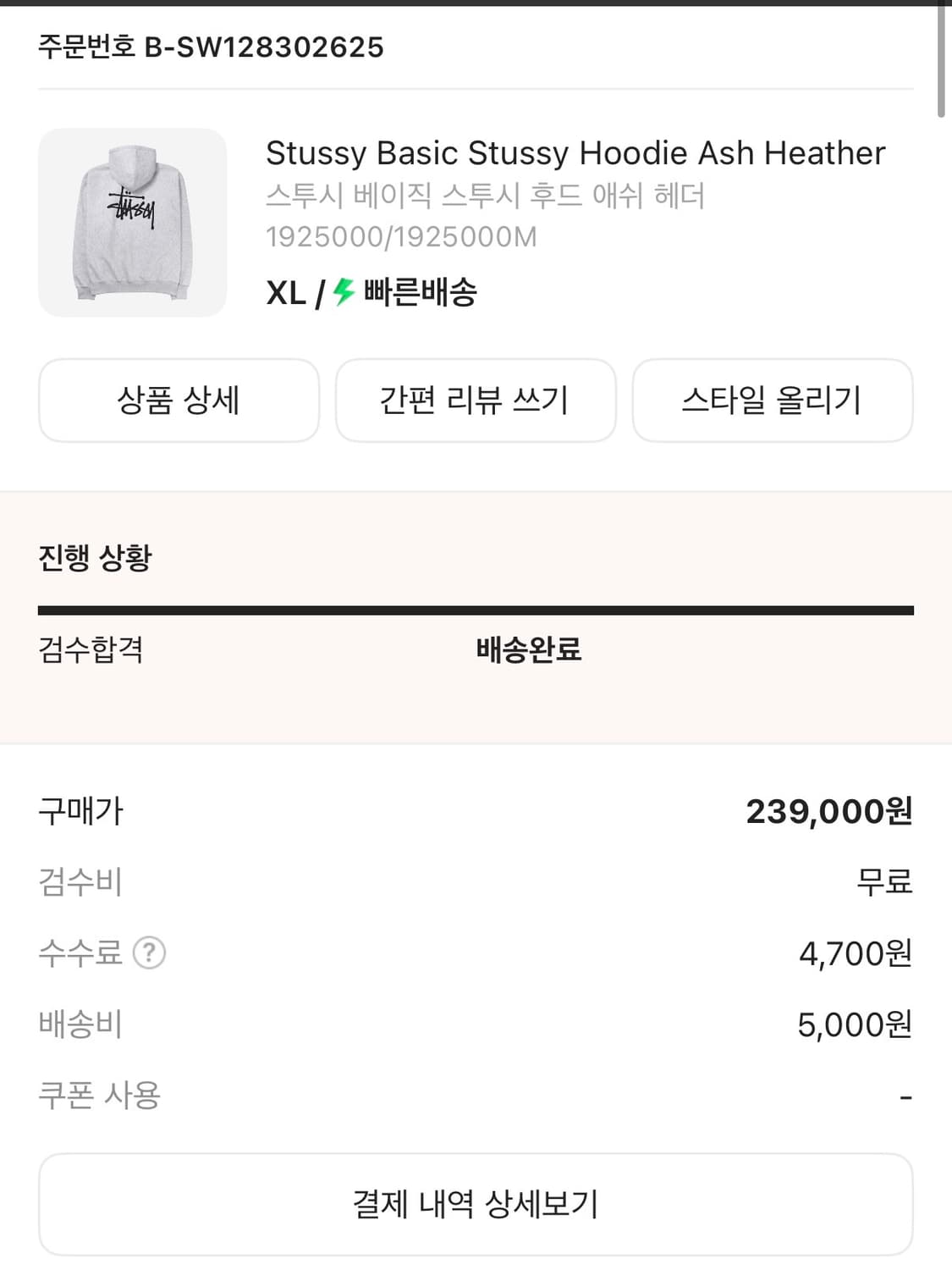952x1270 pixels.
Task: Select the product name Stussy Basic Stussy Hoodie
Action: [574, 153]
